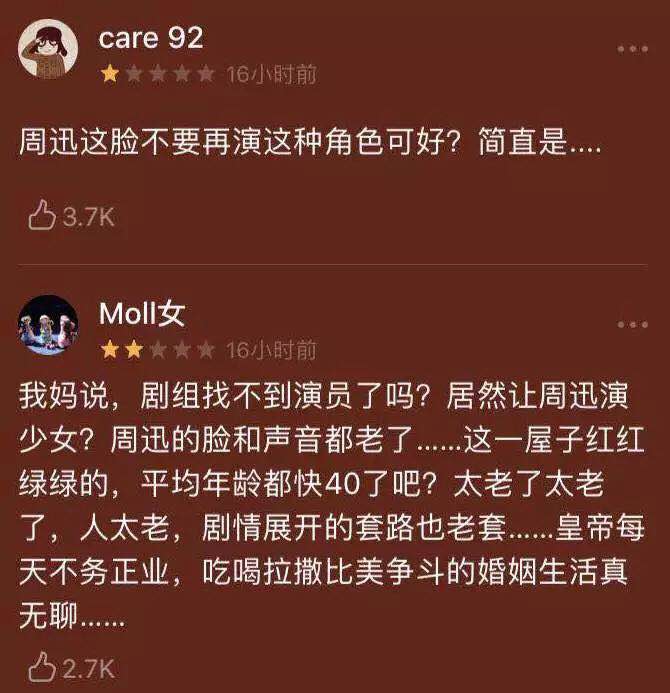Open Moll女's profile avatar

click(x=48, y=324)
